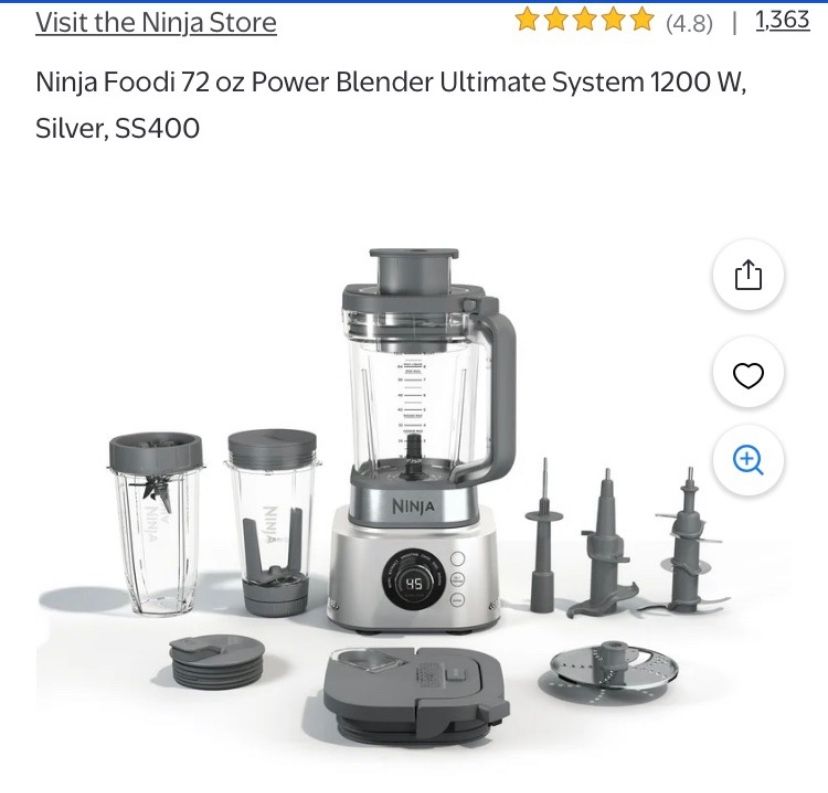Add the blender to favorites with heart
Screen dimensions: 828x793
(x=748, y=374)
